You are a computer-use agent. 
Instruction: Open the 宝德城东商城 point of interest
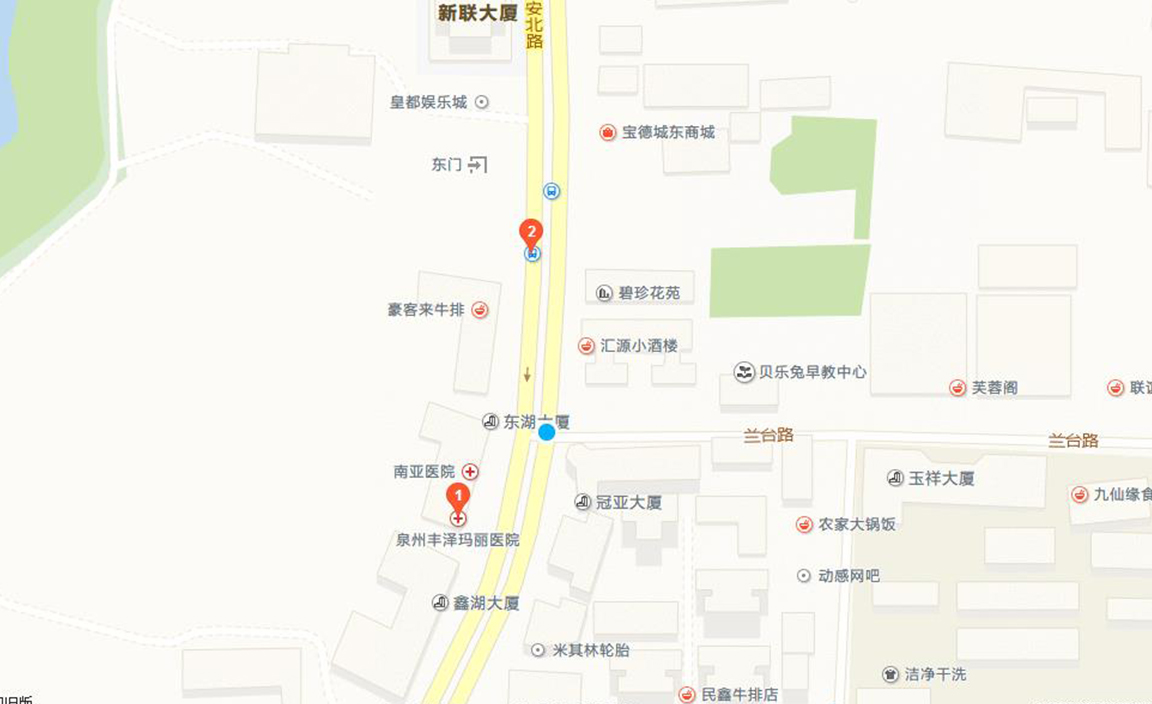tap(607, 132)
